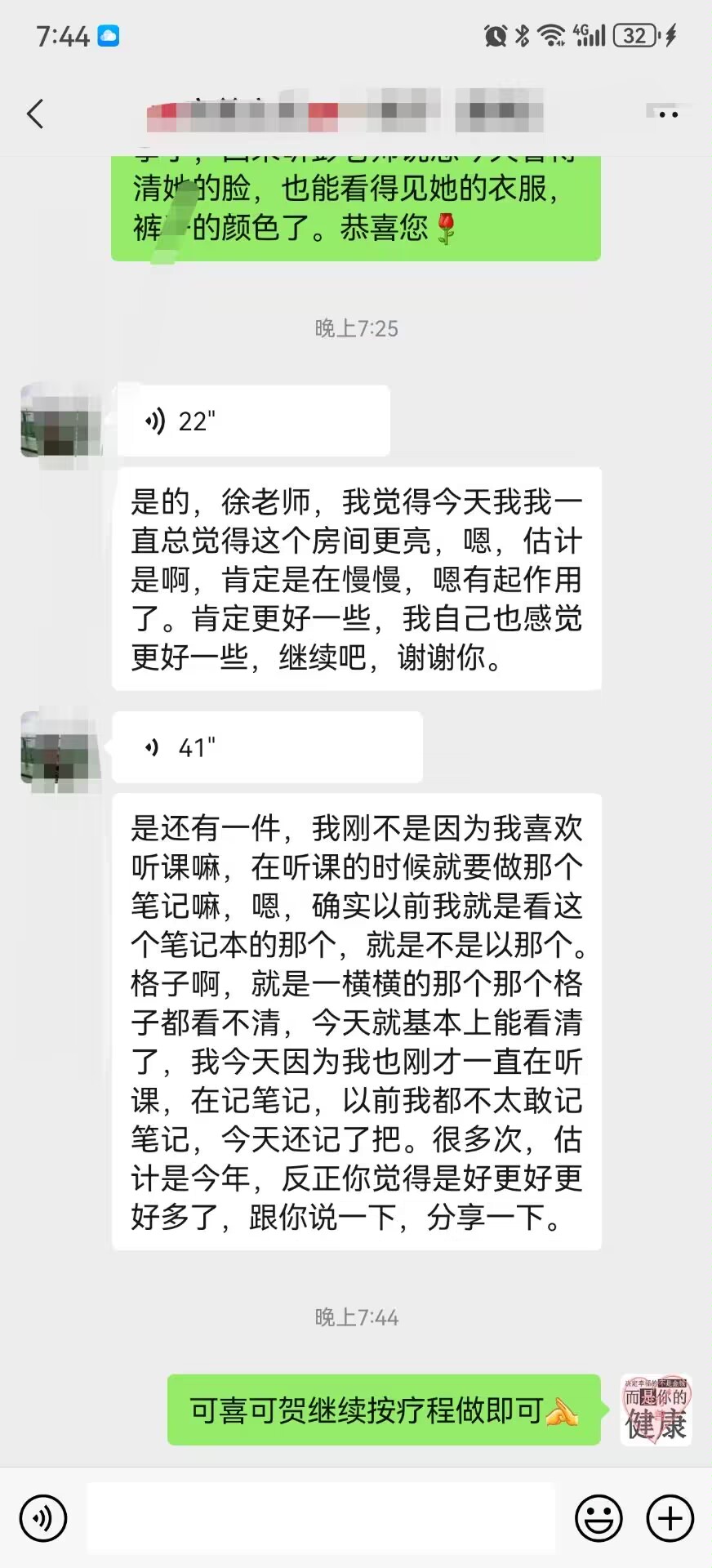Play the 22-second voice message
Viewport: 712px width, 1568px height.
click(253, 421)
